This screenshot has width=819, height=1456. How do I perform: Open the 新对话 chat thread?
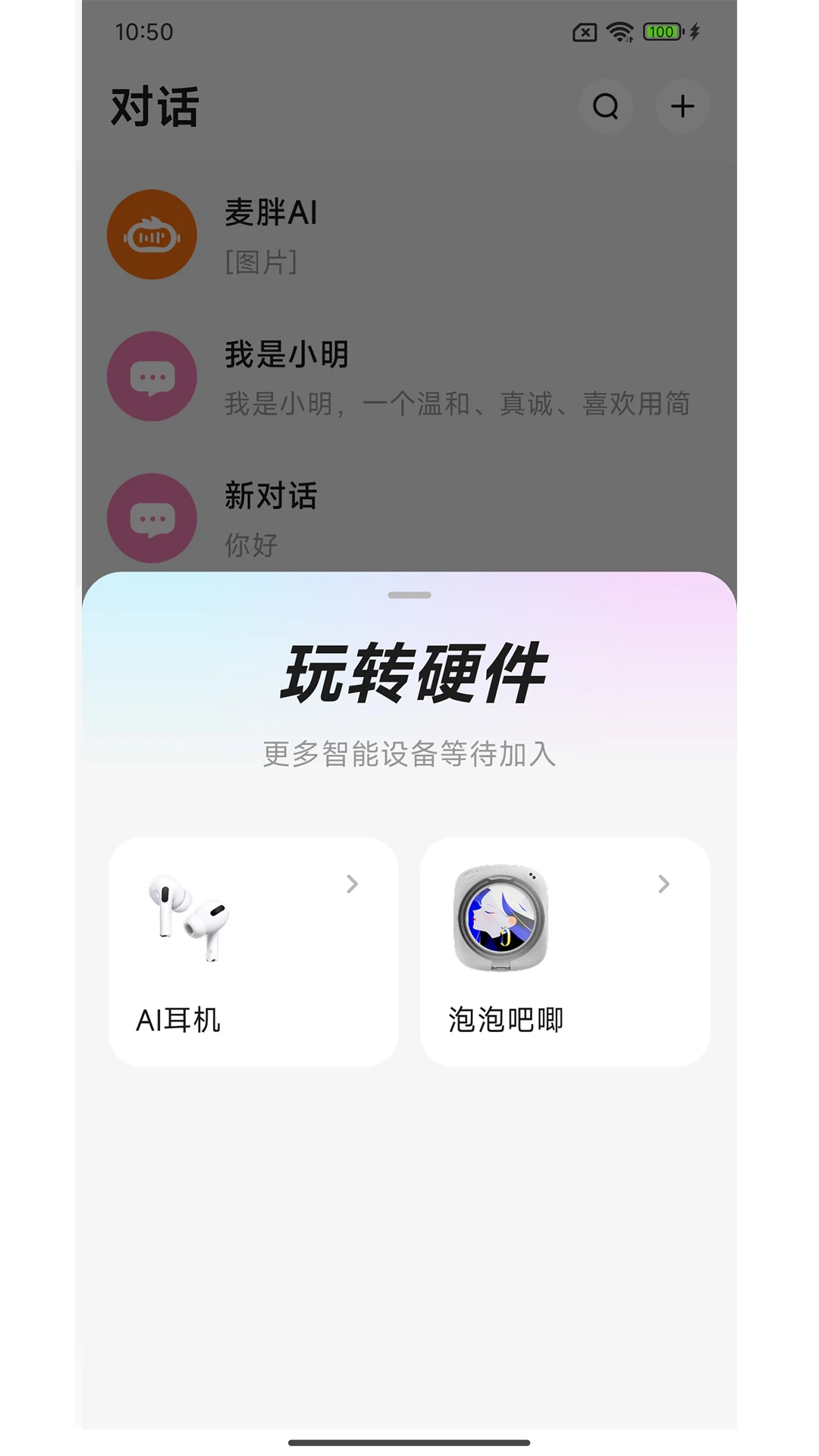click(409, 516)
